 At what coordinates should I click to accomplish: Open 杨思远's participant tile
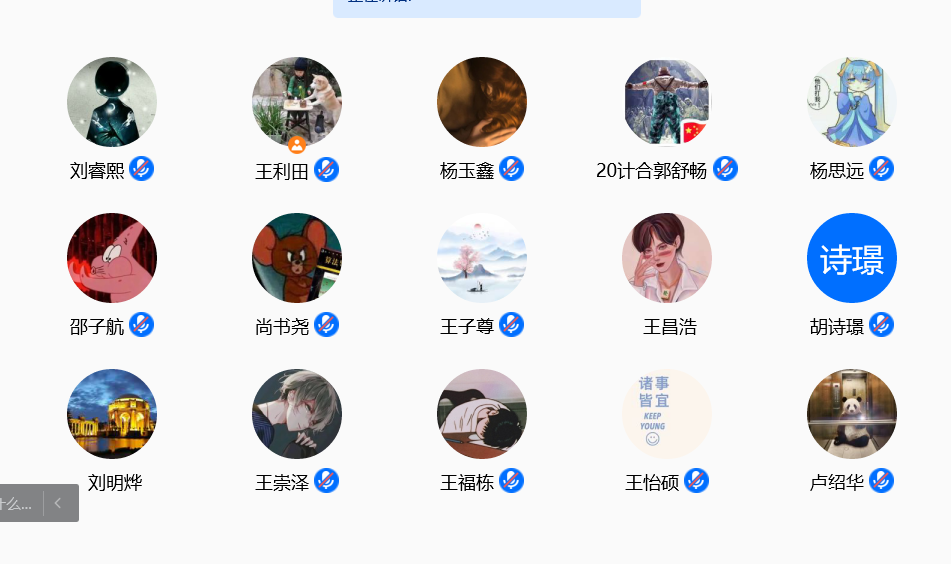[x=852, y=102]
